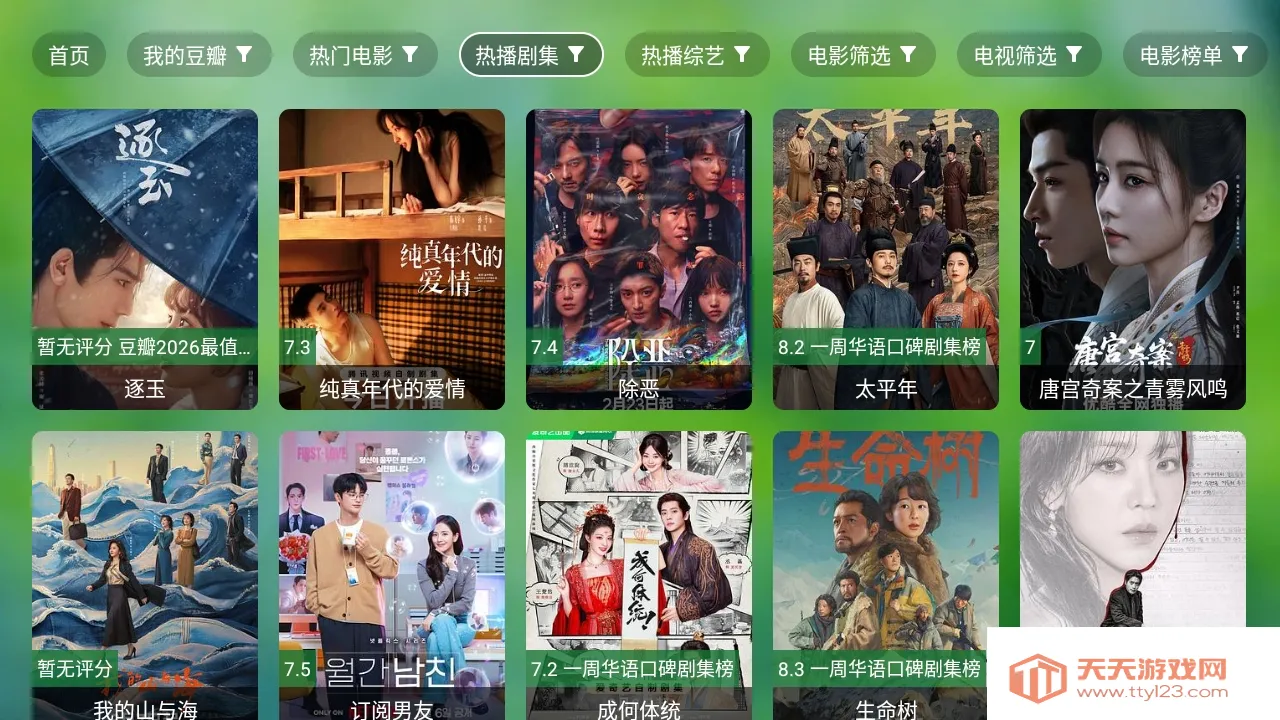The width and height of the screenshot is (1280, 720).
Task: Tap the 热播剧集 tab
Action: point(530,55)
